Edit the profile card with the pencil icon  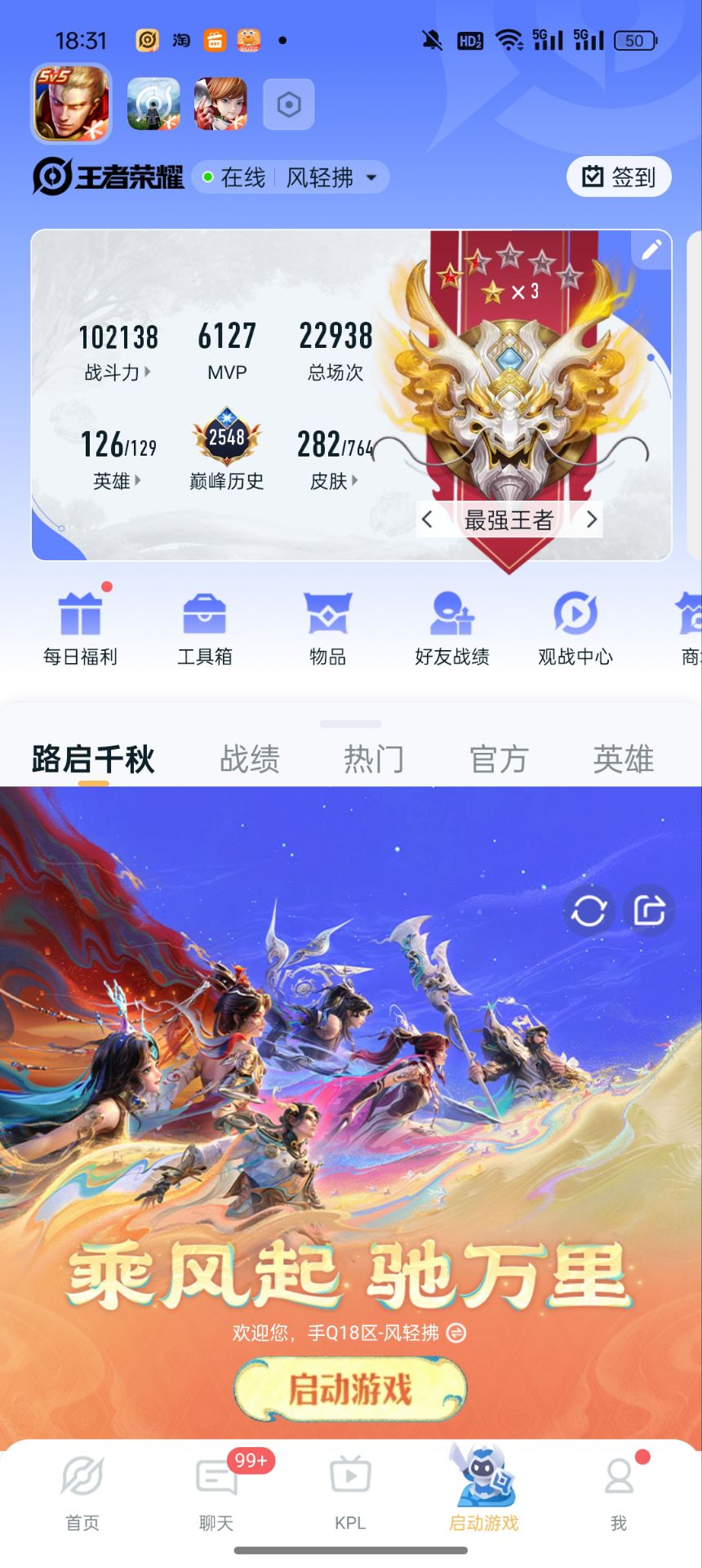click(x=651, y=250)
